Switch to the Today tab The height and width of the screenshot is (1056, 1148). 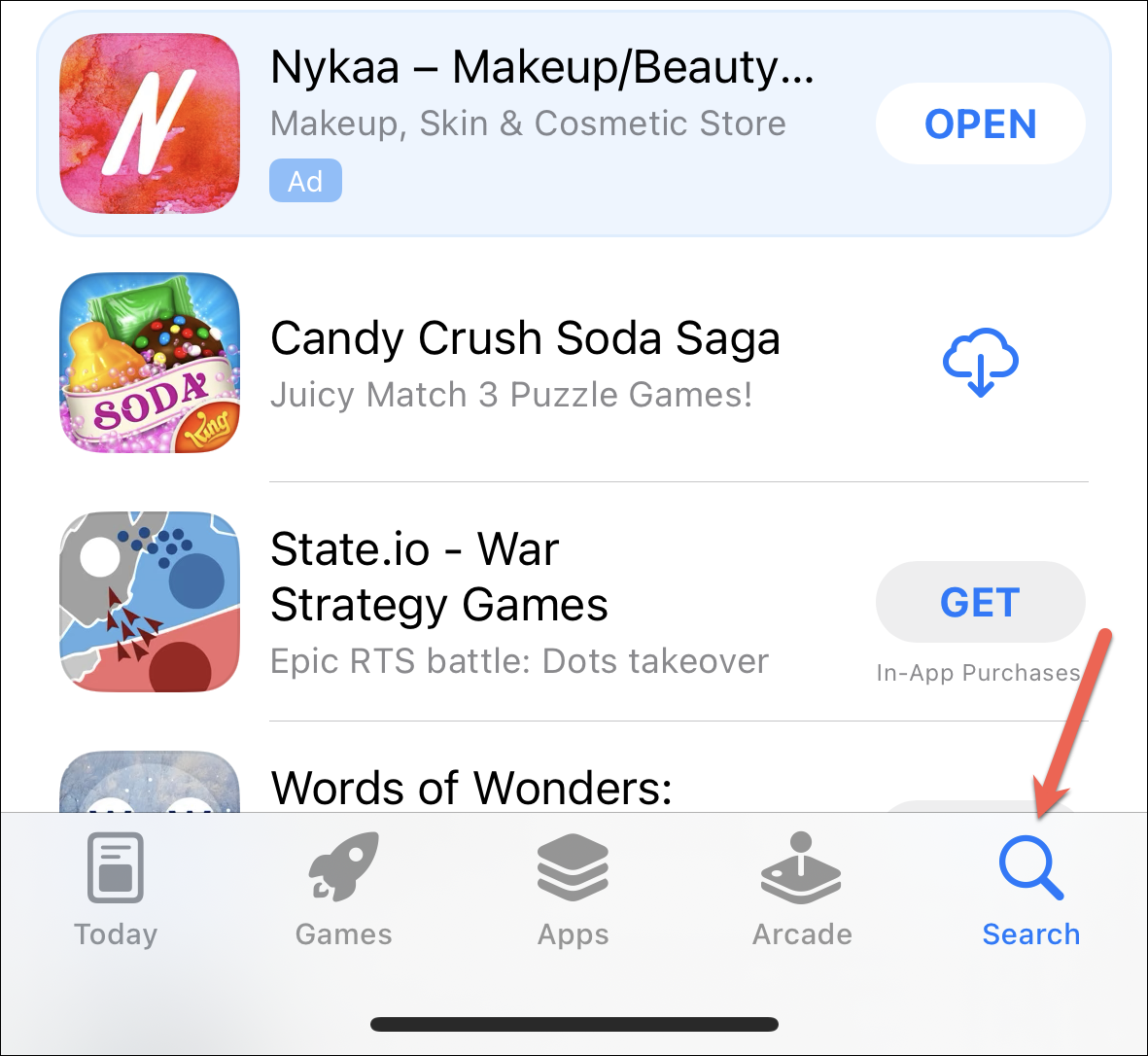click(x=116, y=891)
